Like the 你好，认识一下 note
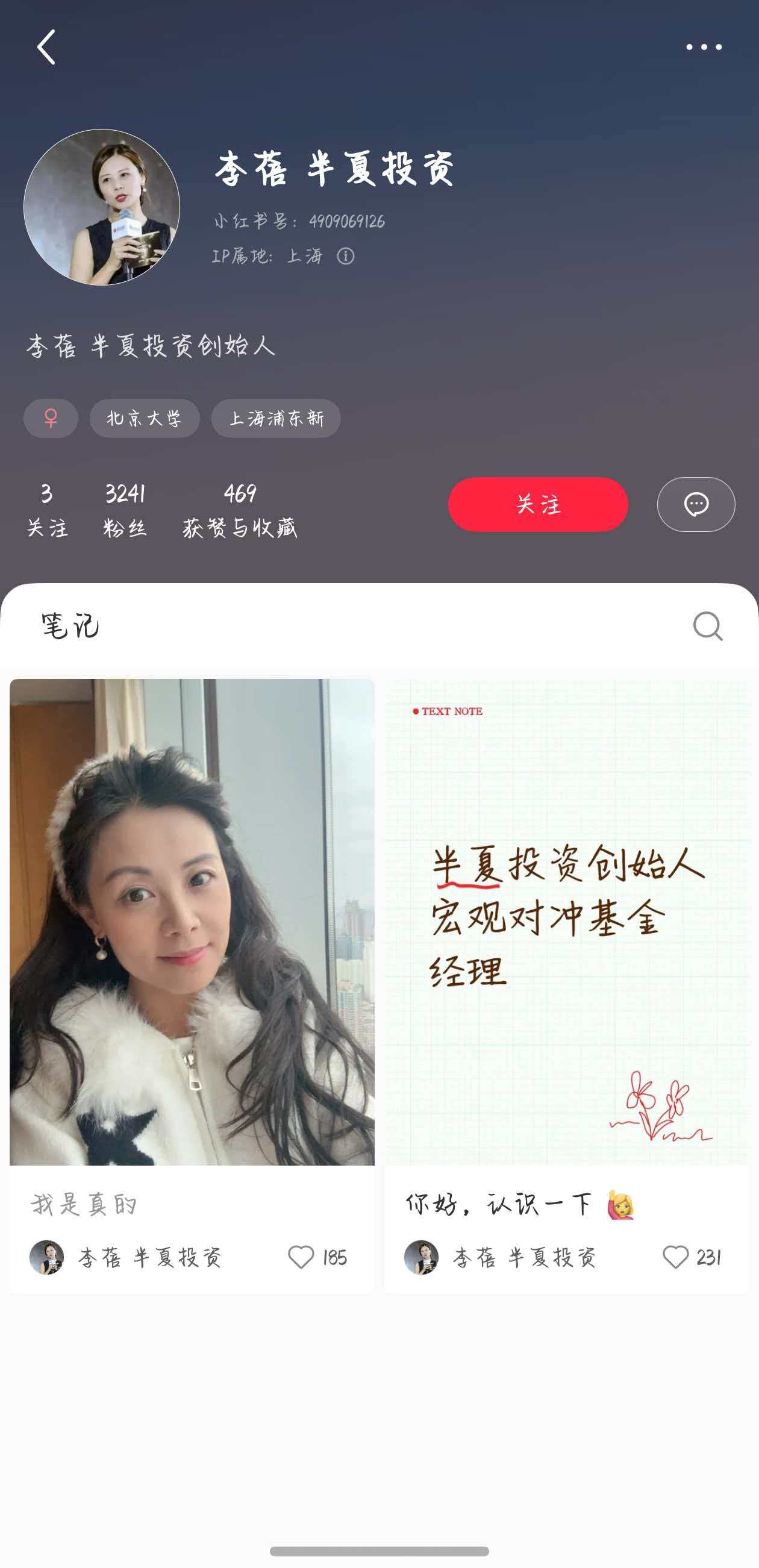Image resolution: width=759 pixels, height=1568 pixels. (x=676, y=1257)
